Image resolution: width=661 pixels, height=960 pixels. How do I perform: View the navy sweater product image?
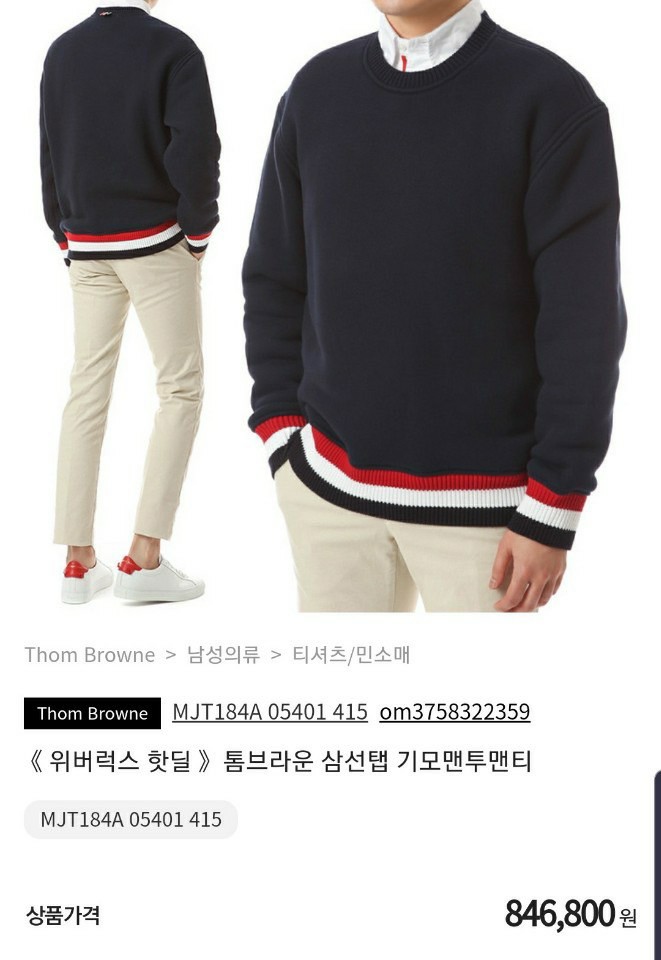tap(330, 305)
